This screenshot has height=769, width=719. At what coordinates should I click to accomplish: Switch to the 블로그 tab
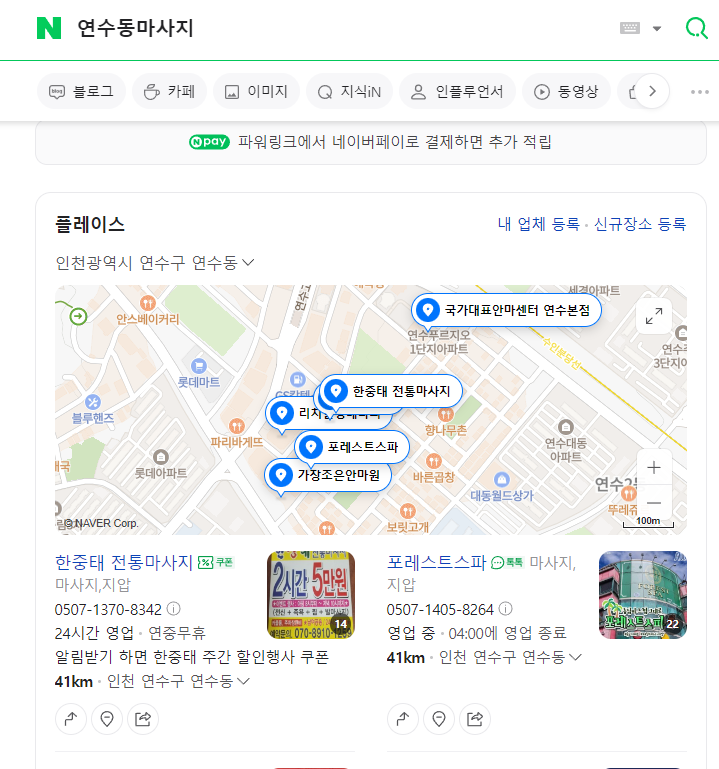click(82, 92)
